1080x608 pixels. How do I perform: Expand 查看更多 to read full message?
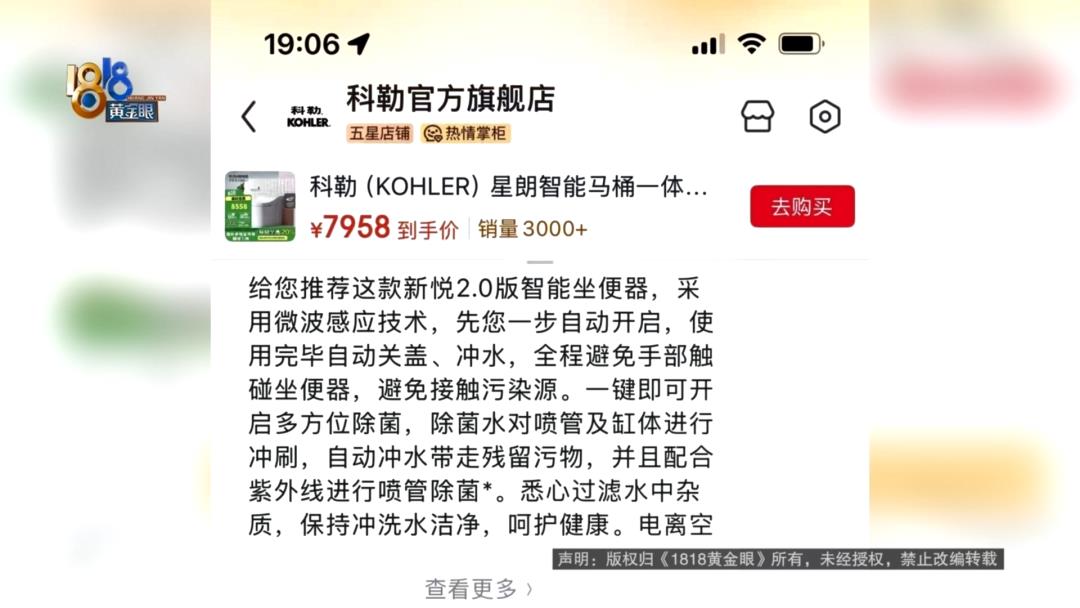click(x=478, y=589)
